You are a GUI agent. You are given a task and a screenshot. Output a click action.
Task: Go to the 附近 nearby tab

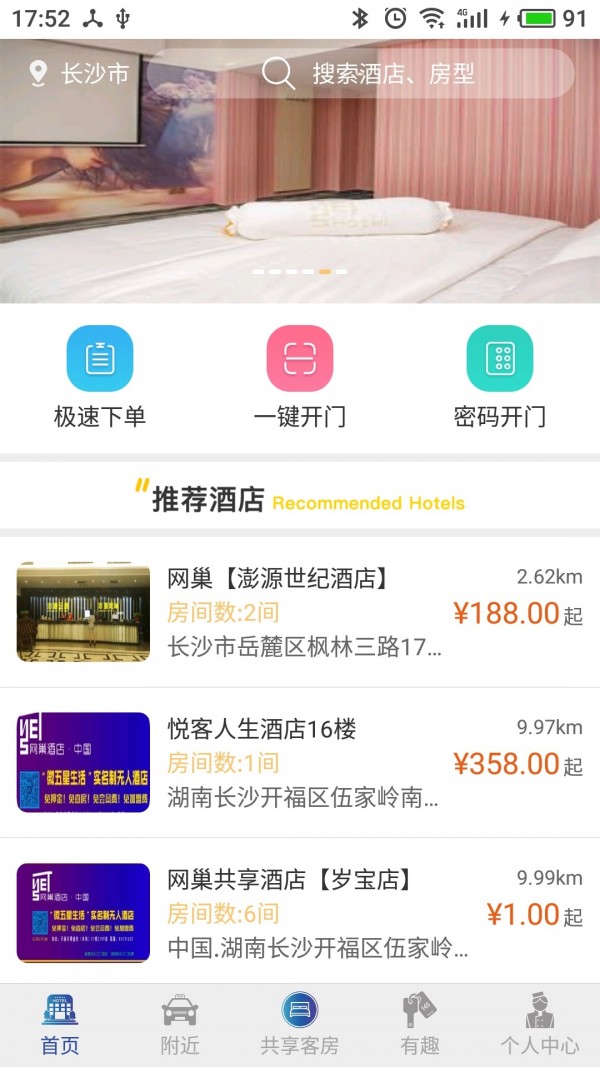pyautogui.click(x=180, y=1024)
